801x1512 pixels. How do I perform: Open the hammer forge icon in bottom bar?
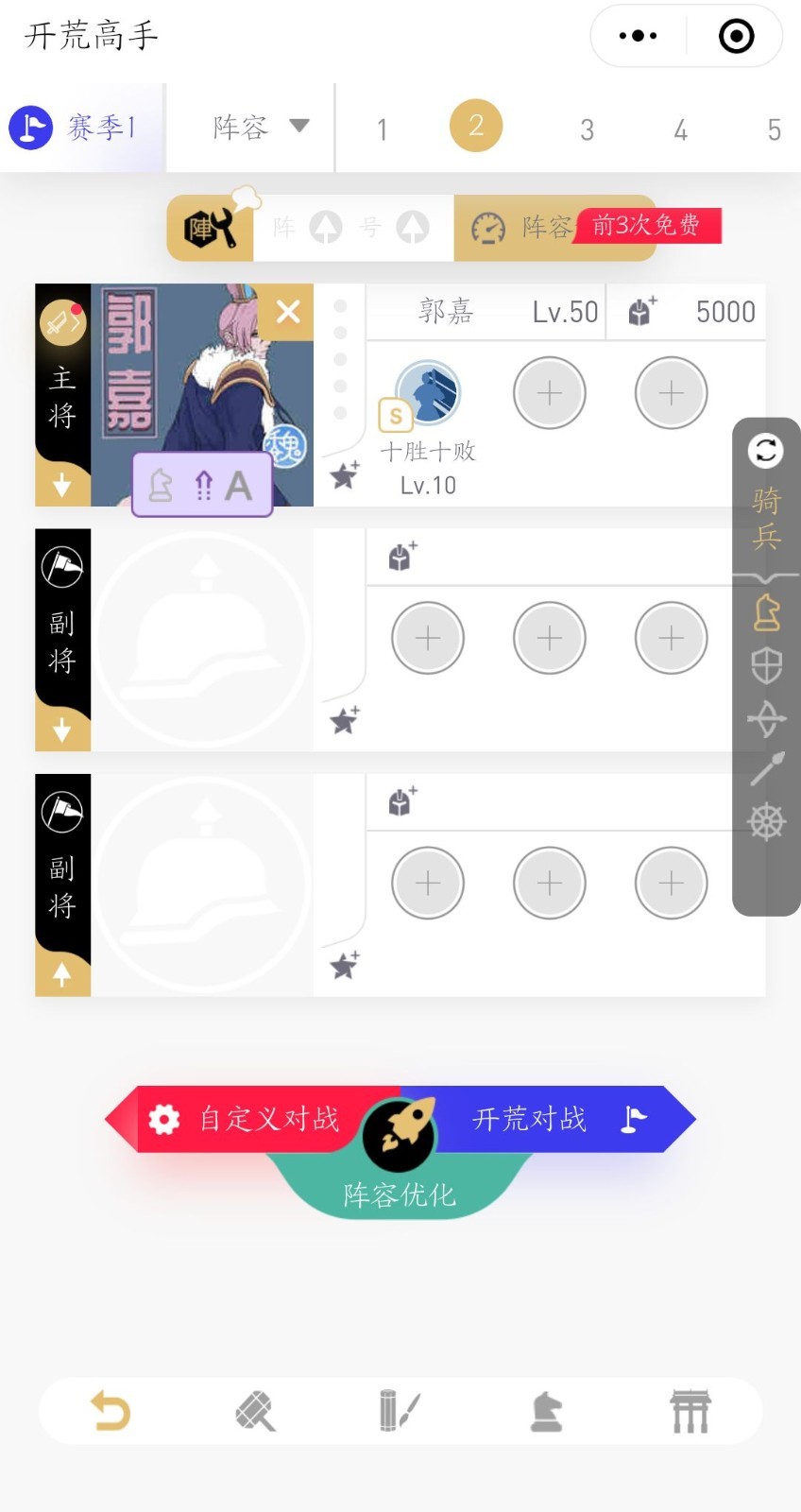click(255, 1410)
